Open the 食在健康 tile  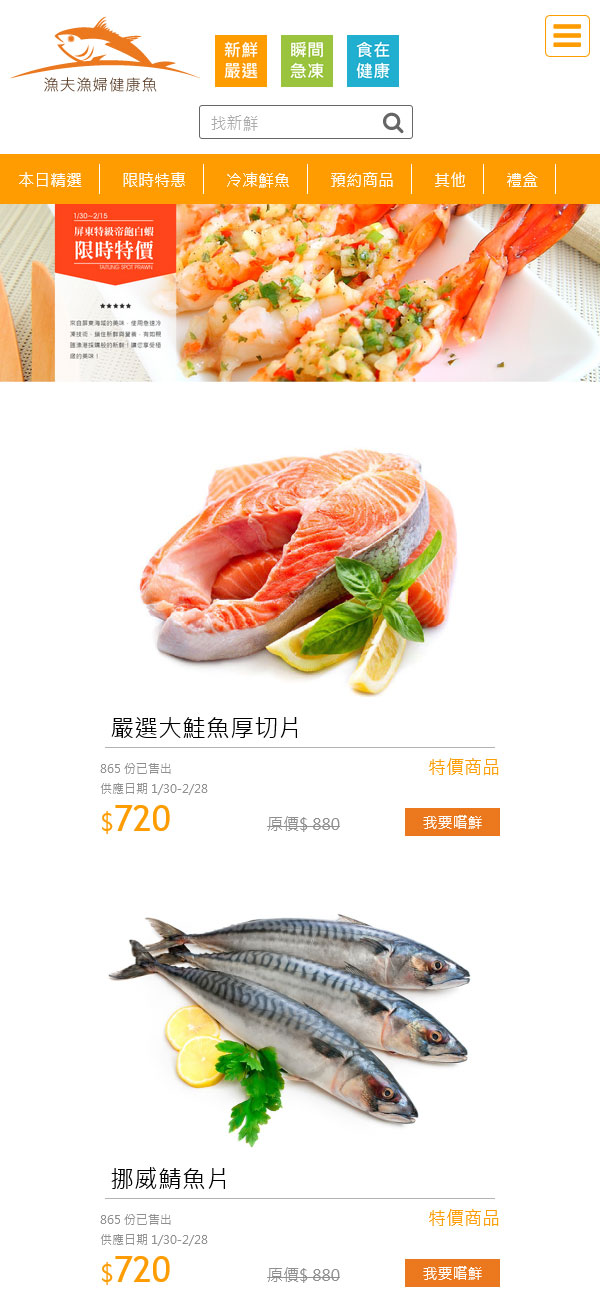[373, 61]
